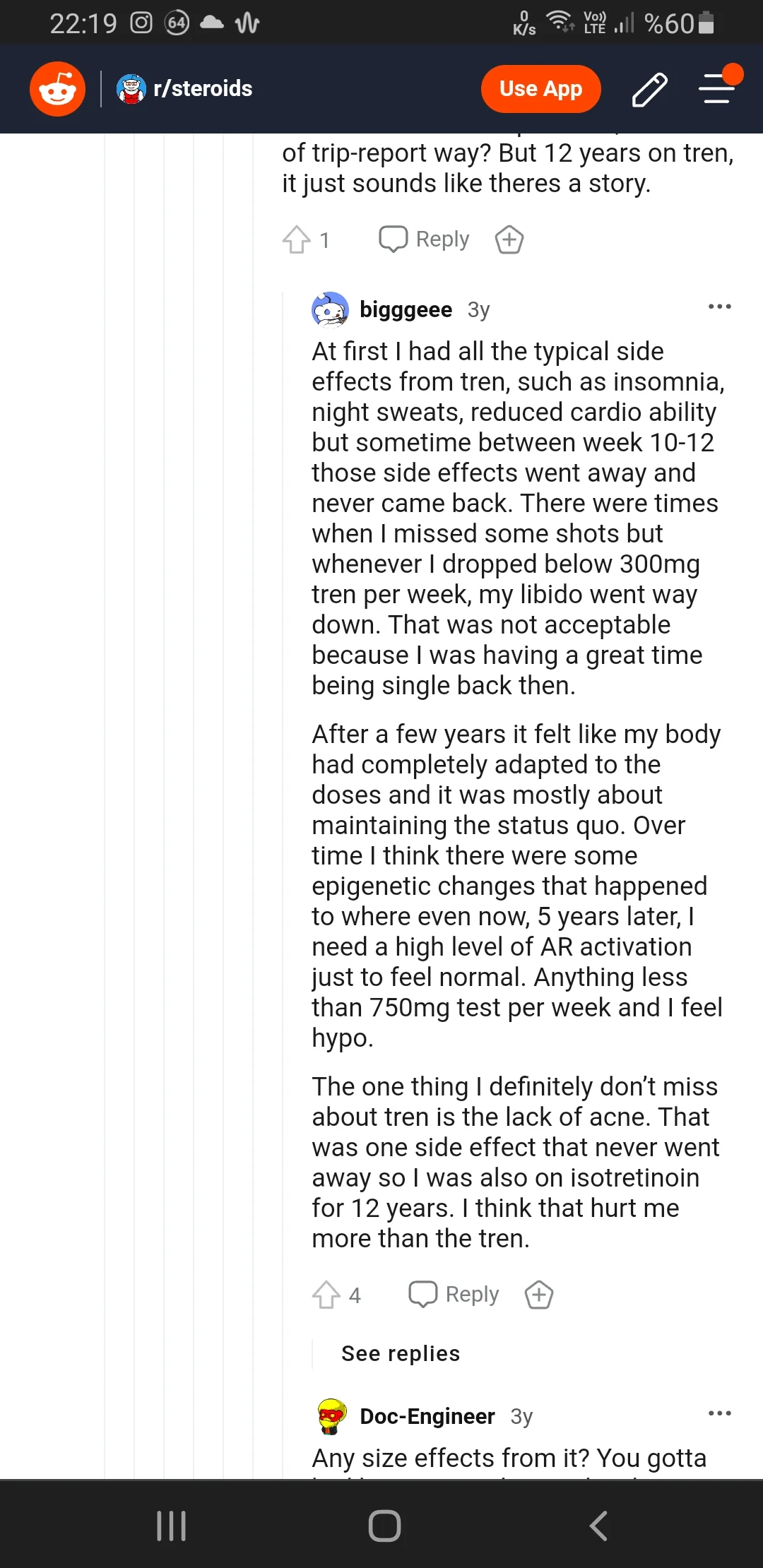Reply to the trip-report comment
Screen dimensions: 763x1568
[425, 239]
